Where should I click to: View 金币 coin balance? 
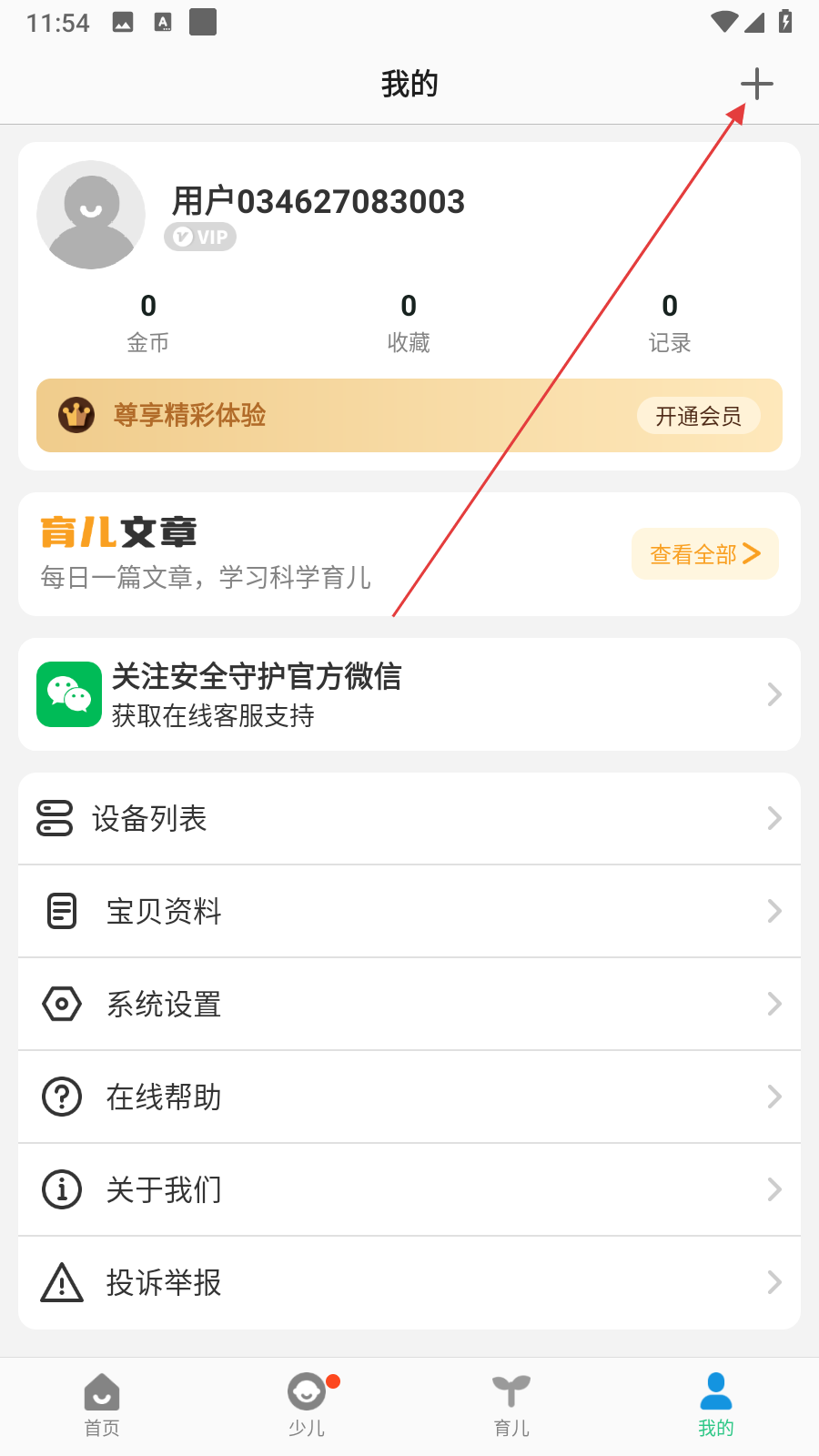148,322
